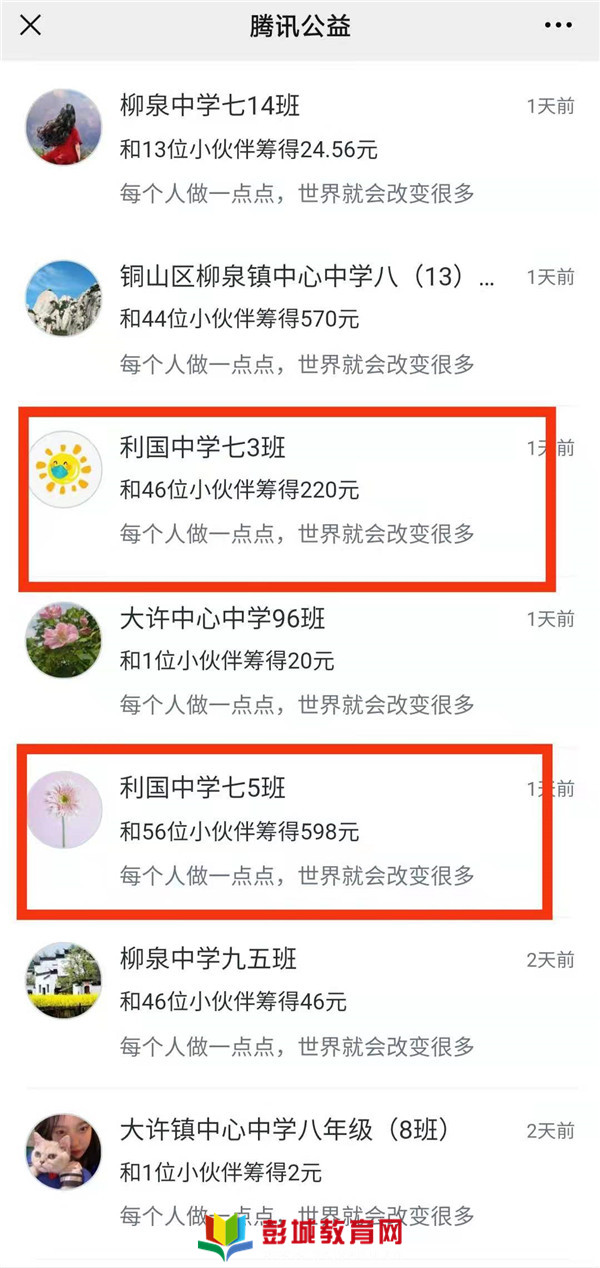Viewport: 600px width, 1268px height.
Task: Open 柳泉中学七14班 fundraising entry
Action: (x=300, y=149)
